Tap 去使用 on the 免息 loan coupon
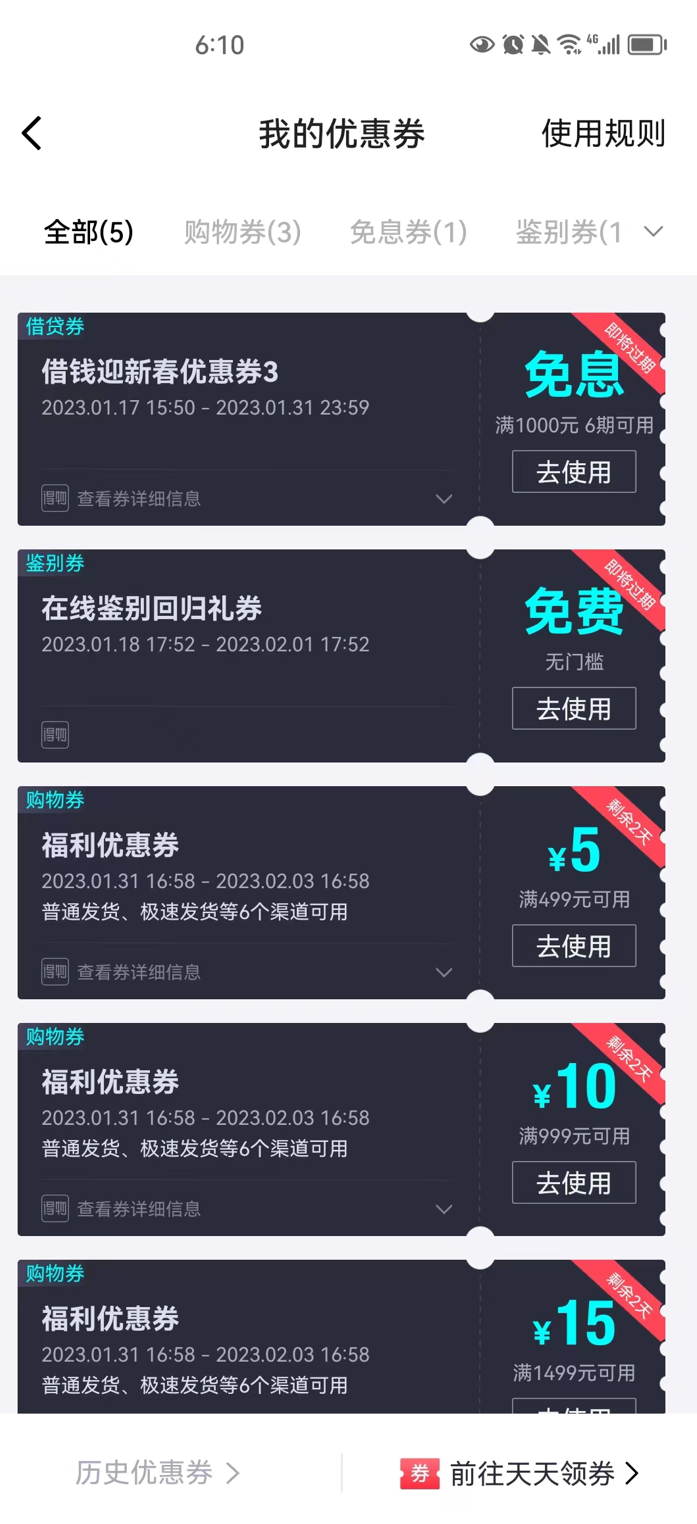This screenshot has height=1524, width=697. 573,472
